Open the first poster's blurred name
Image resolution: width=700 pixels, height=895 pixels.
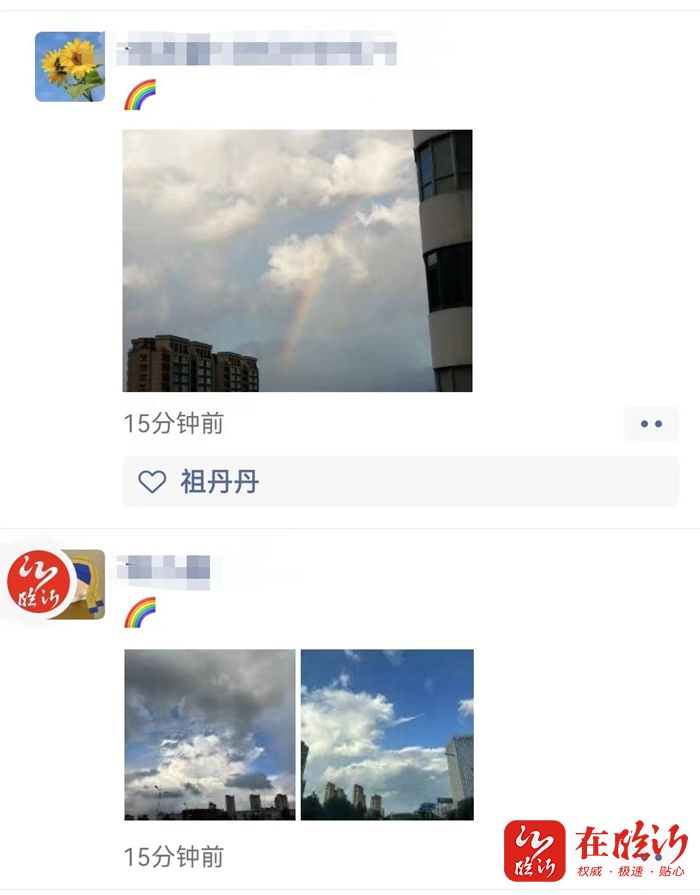coord(257,49)
